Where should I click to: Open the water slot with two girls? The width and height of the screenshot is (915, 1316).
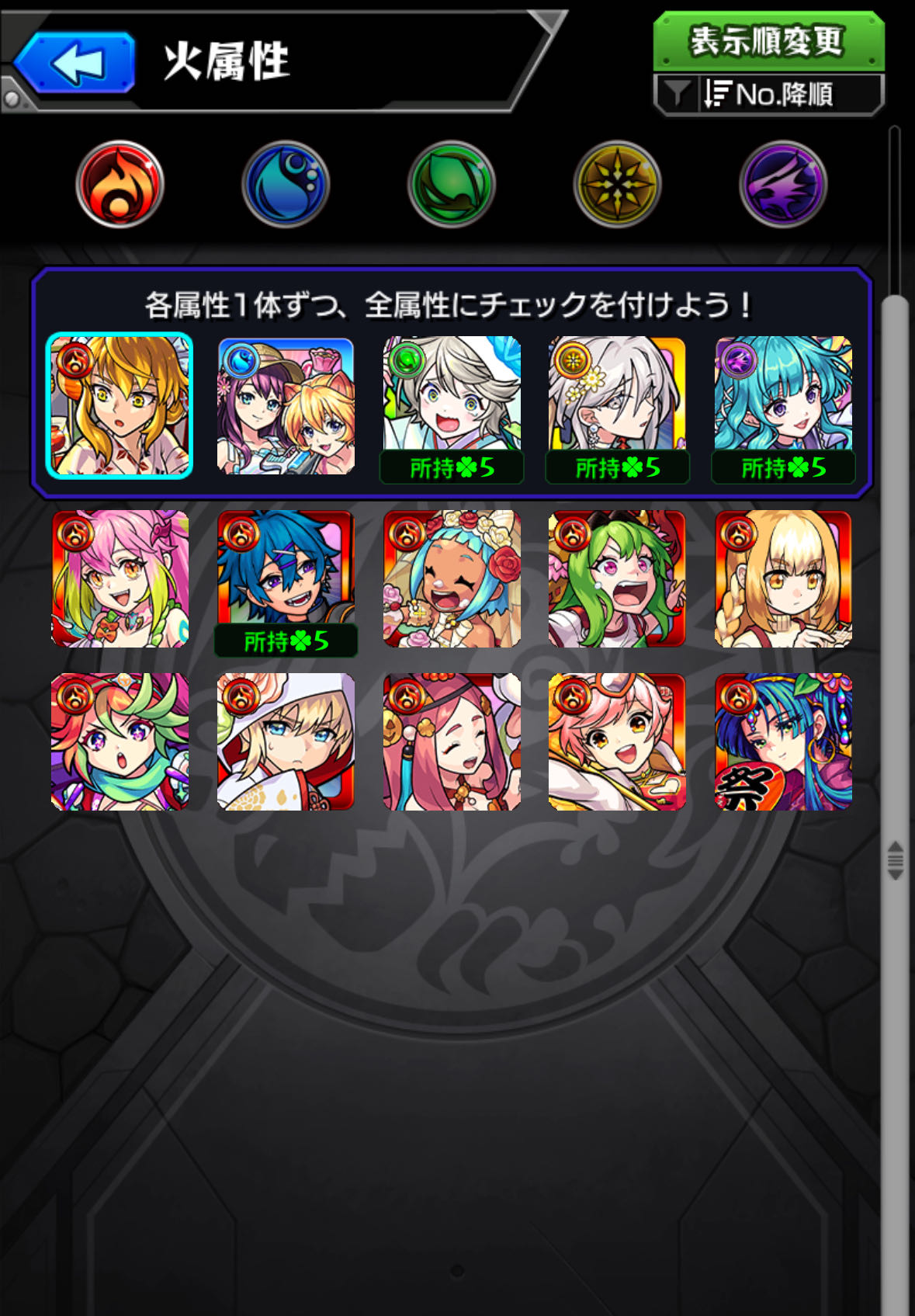(286, 405)
